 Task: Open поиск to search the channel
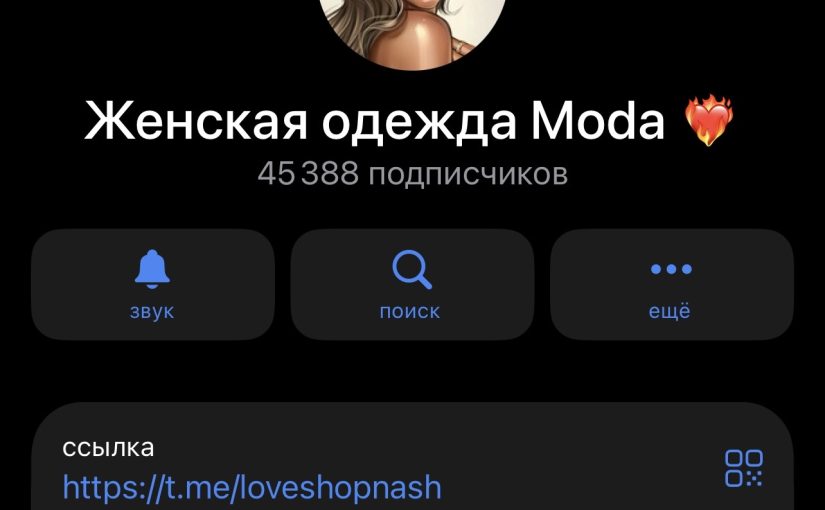click(x=411, y=285)
